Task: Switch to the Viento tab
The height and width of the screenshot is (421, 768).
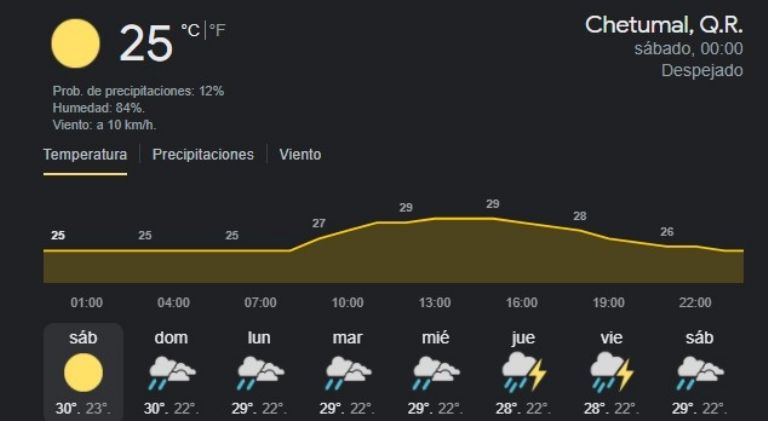Action: point(300,154)
